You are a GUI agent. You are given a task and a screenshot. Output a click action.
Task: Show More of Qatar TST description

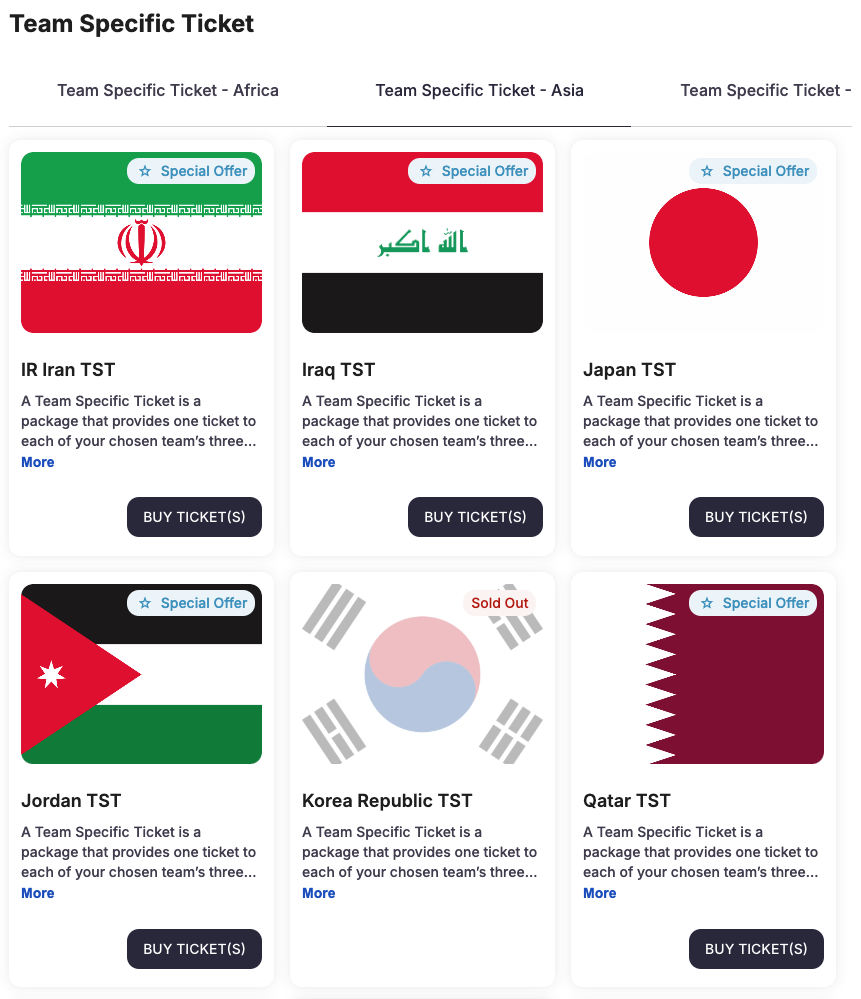[x=600, y=893]
